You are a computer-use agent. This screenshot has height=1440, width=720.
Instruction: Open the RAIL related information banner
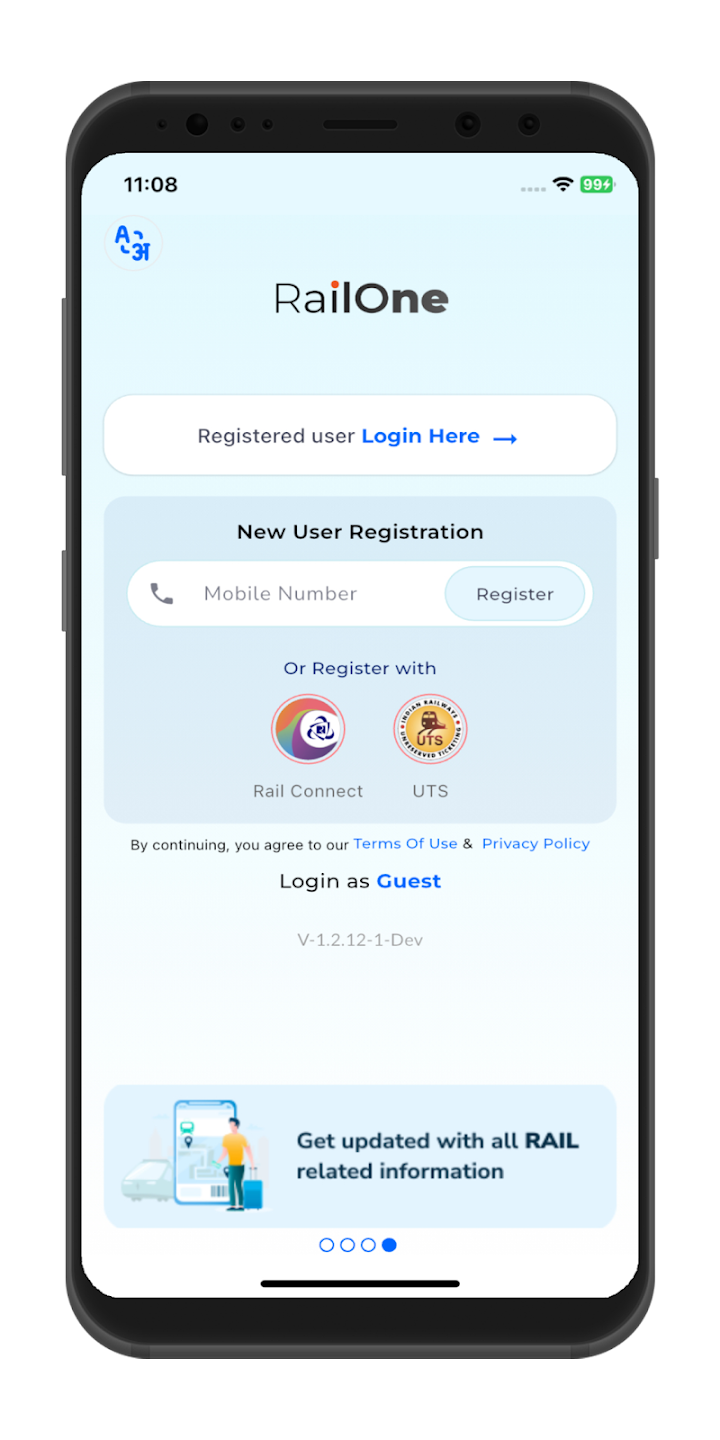[x=360, y=1156]
